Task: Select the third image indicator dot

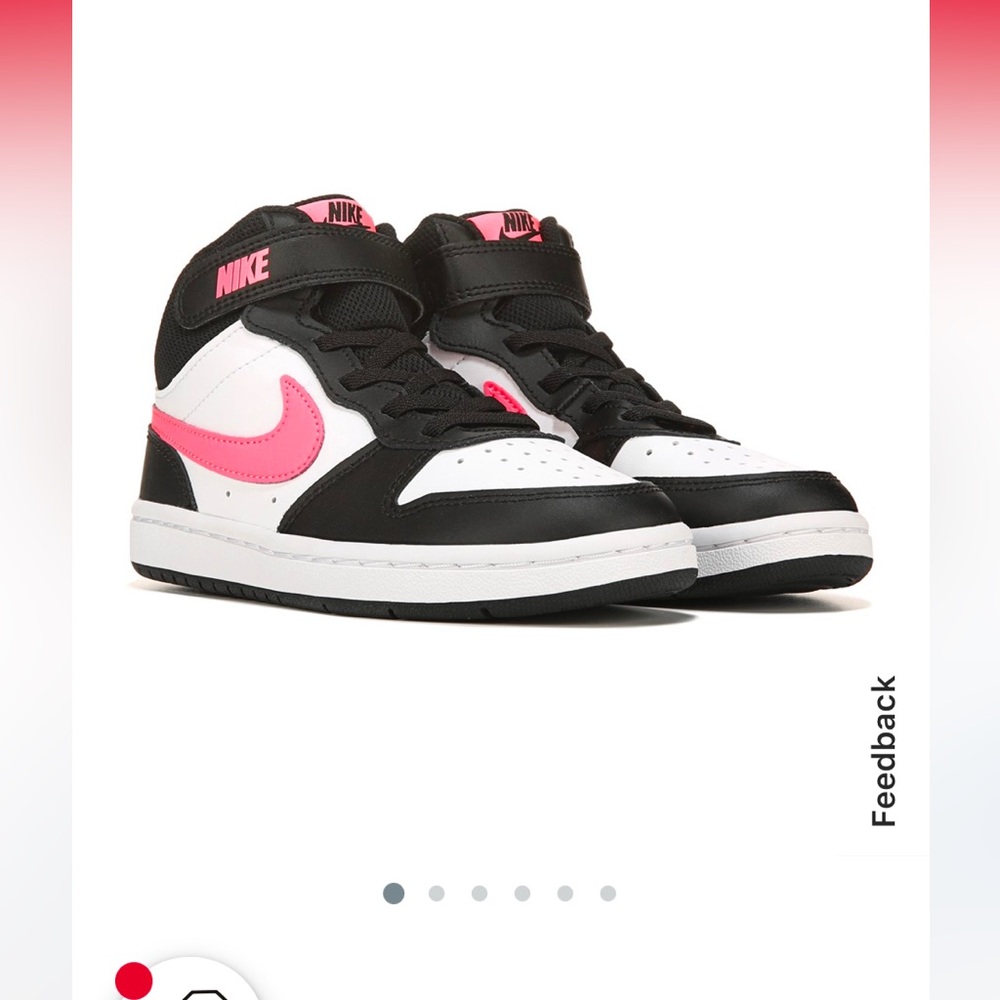Action: click(x=480, y=893)
